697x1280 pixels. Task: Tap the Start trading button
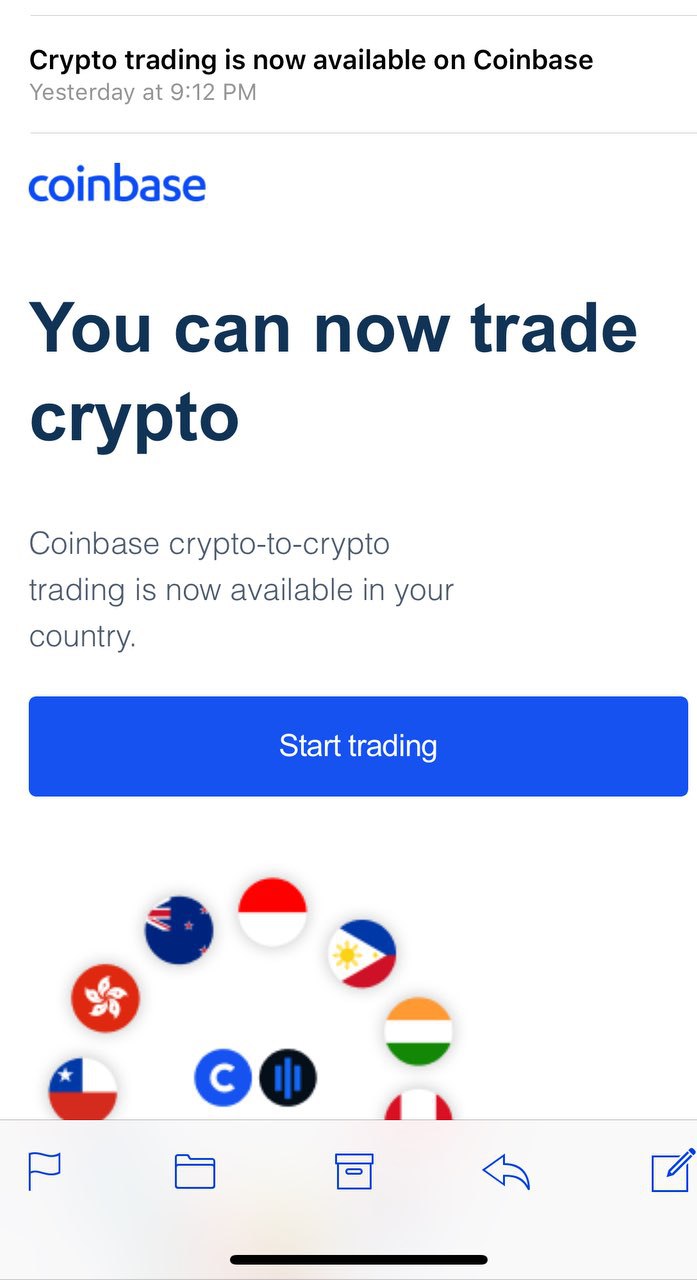pyautogui.click(x=358, y=746)
